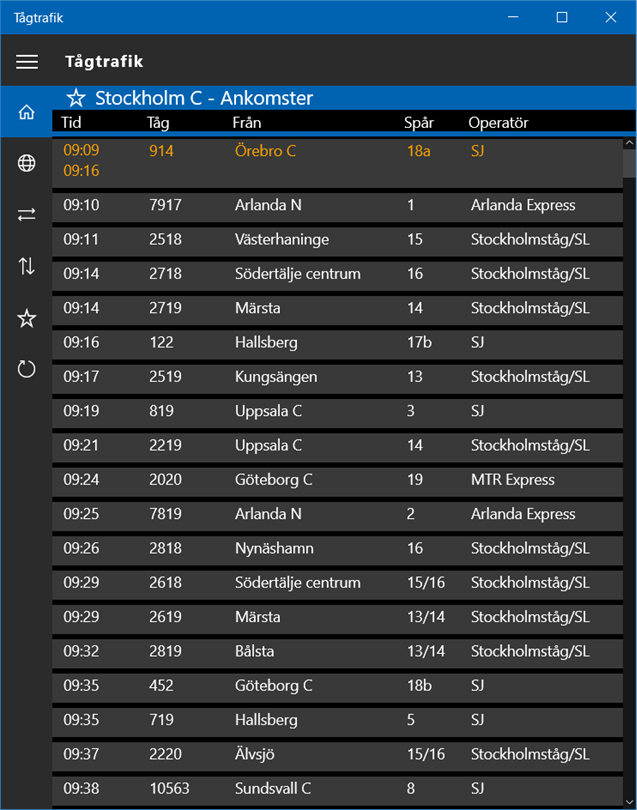
Task: Open train 2020 MTR Express row
Action: coord(337,481)
